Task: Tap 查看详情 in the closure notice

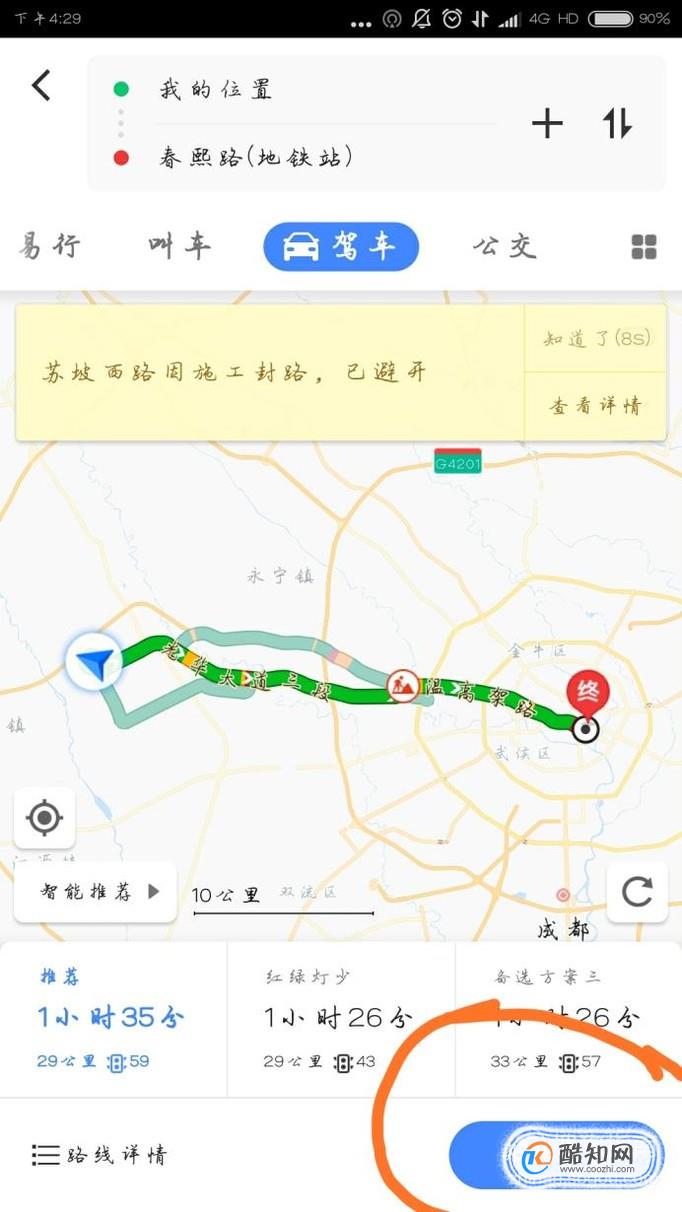Action: tap(596, 406)
